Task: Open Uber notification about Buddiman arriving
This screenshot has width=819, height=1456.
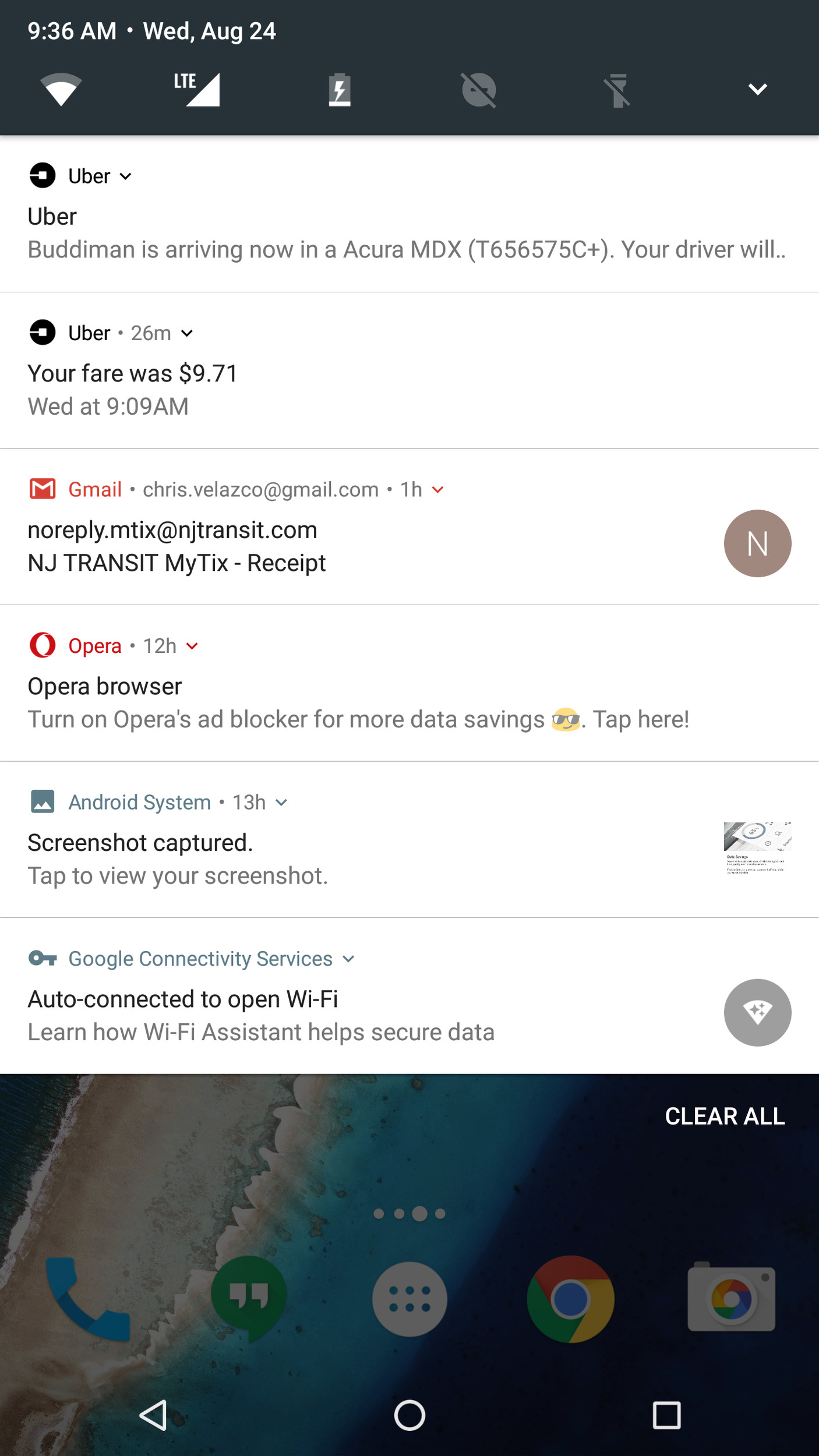Action: (x=407, y=233)
